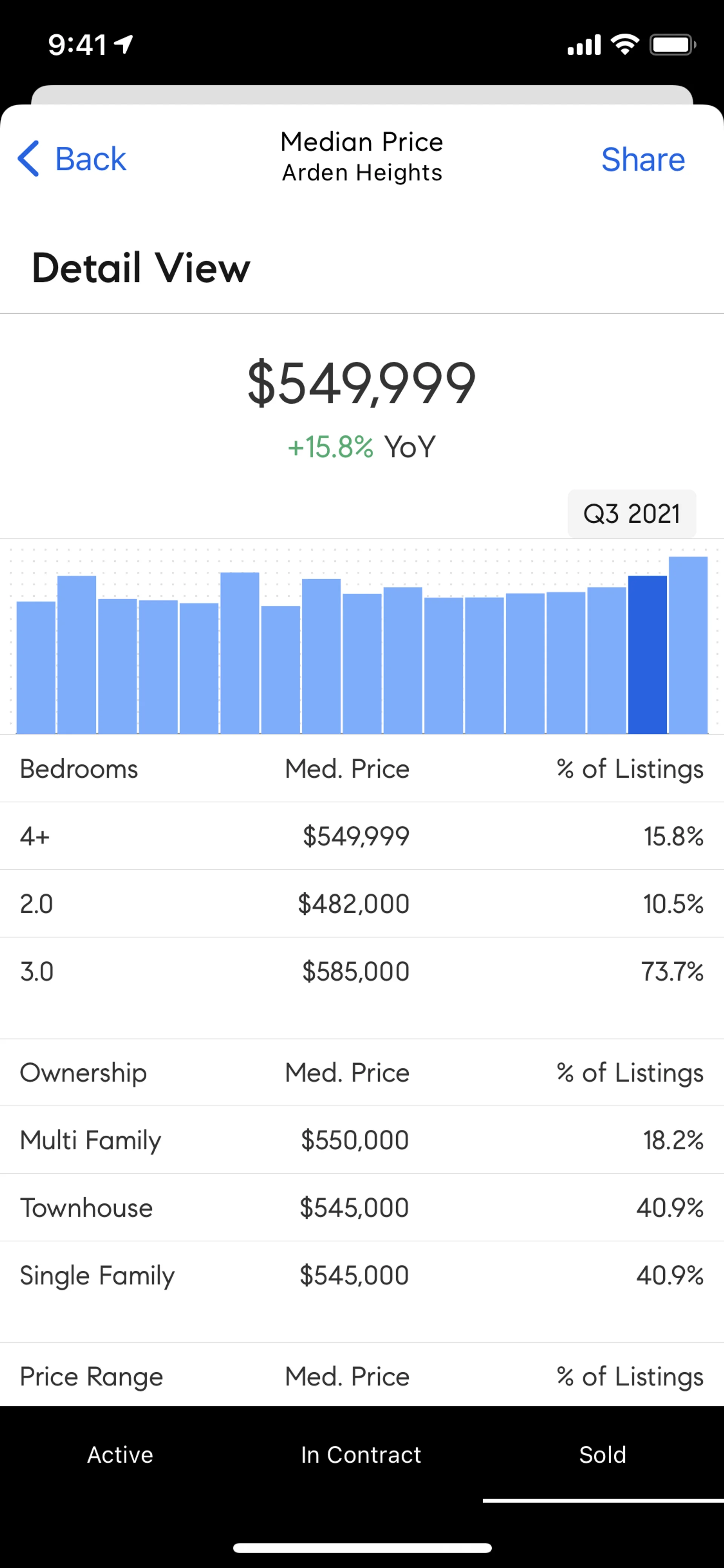This screenshot has width=724, height=1568.
Task: Switch to the Active tab
Action: coord(120,1454)
